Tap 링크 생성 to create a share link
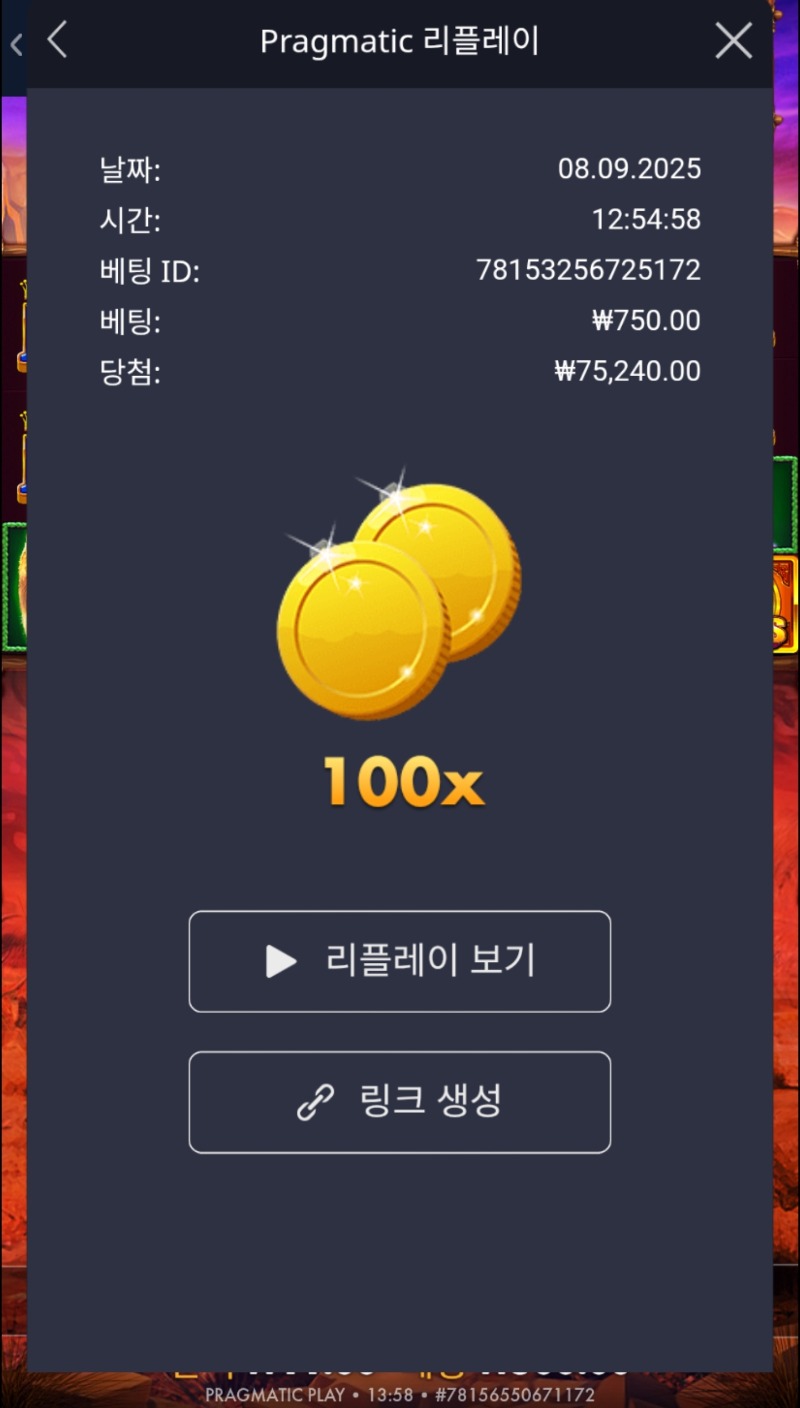The image size is (800, 1408). click(x=400, y=1102)
